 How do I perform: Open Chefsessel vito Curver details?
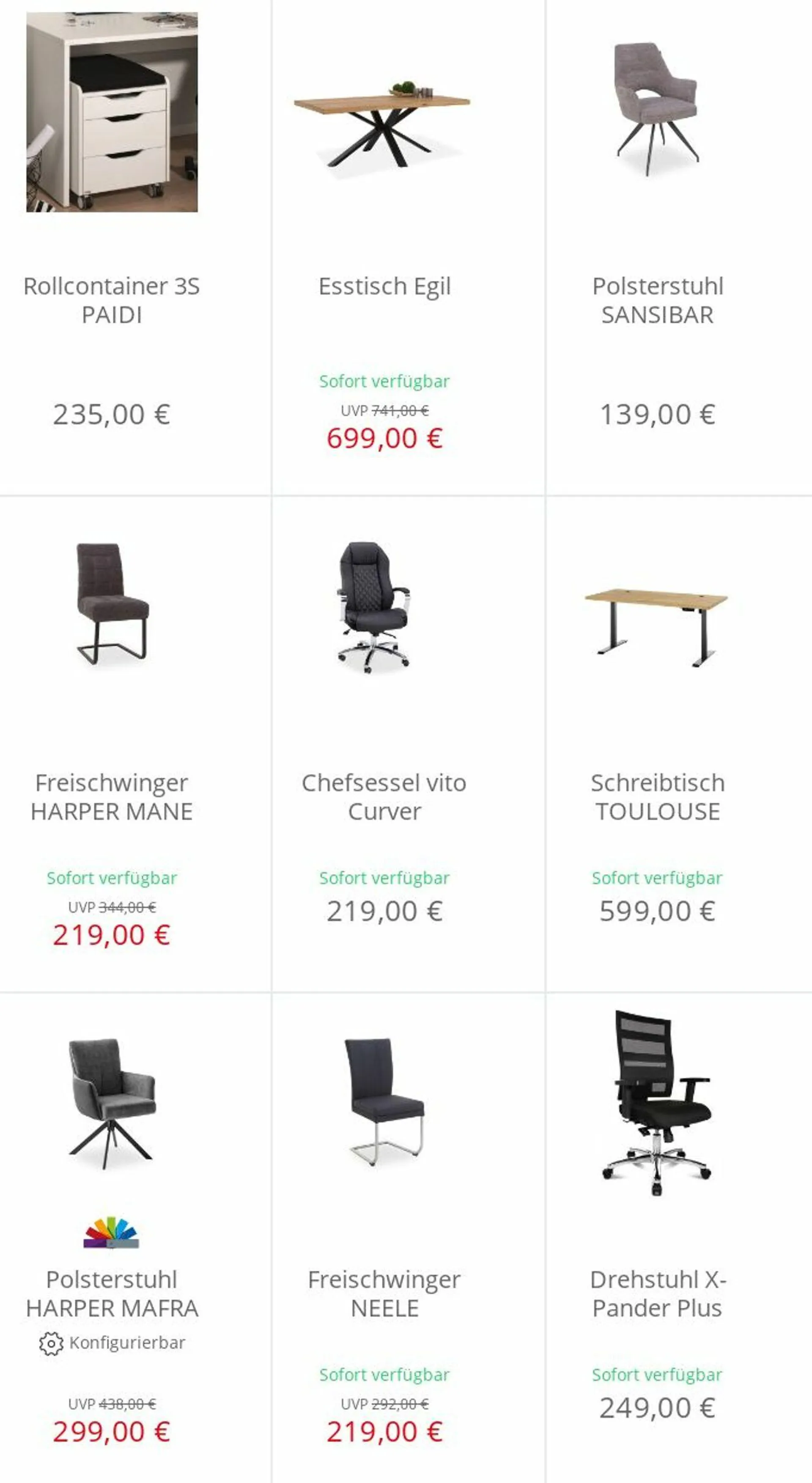pyautogui.click(x=384, y=797)
